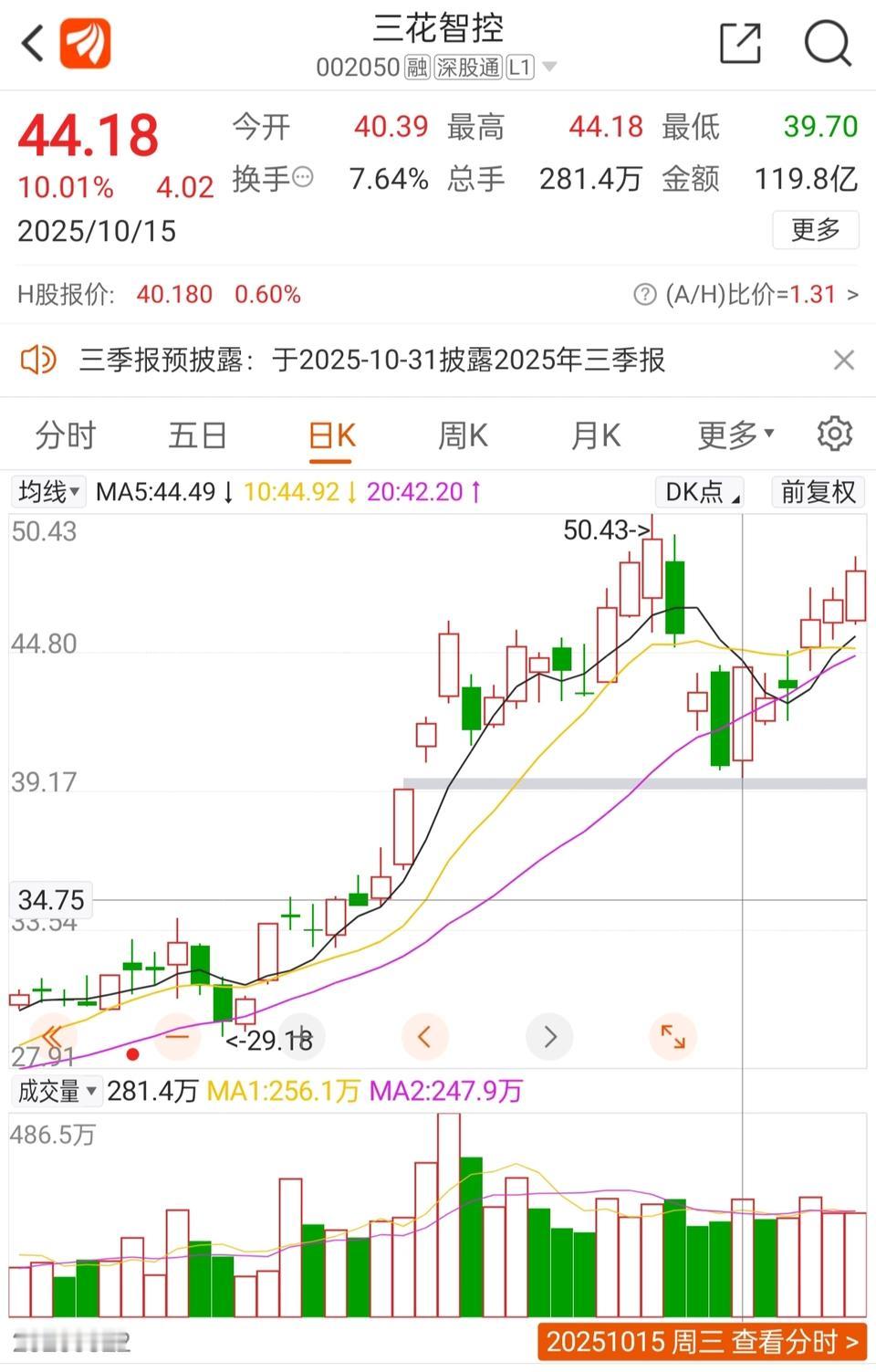This screenshot has width=876, height=1372.
Task: Select the 日K chart tab
Action: [x=331, y=435]
